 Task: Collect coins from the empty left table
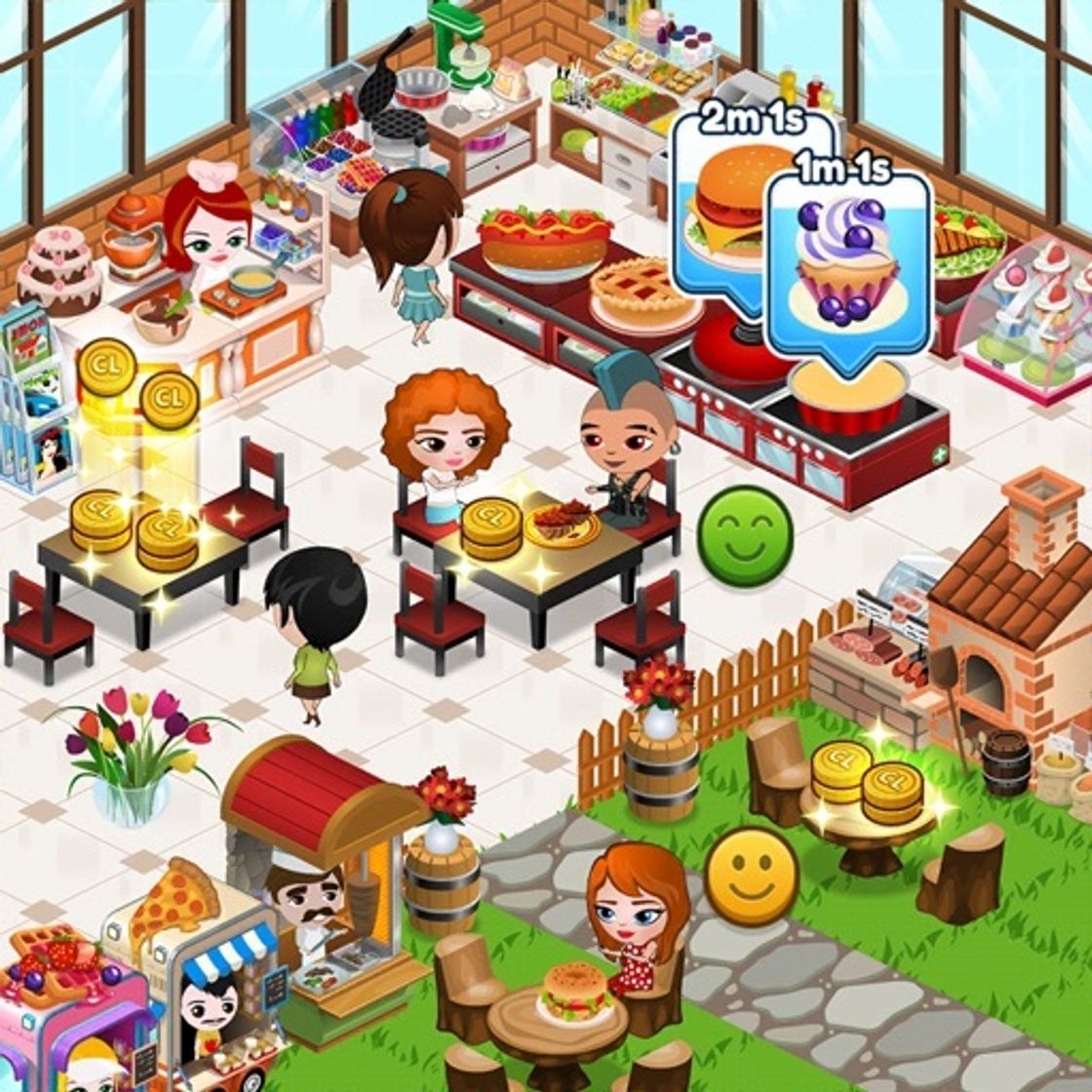tap(136, 531)
